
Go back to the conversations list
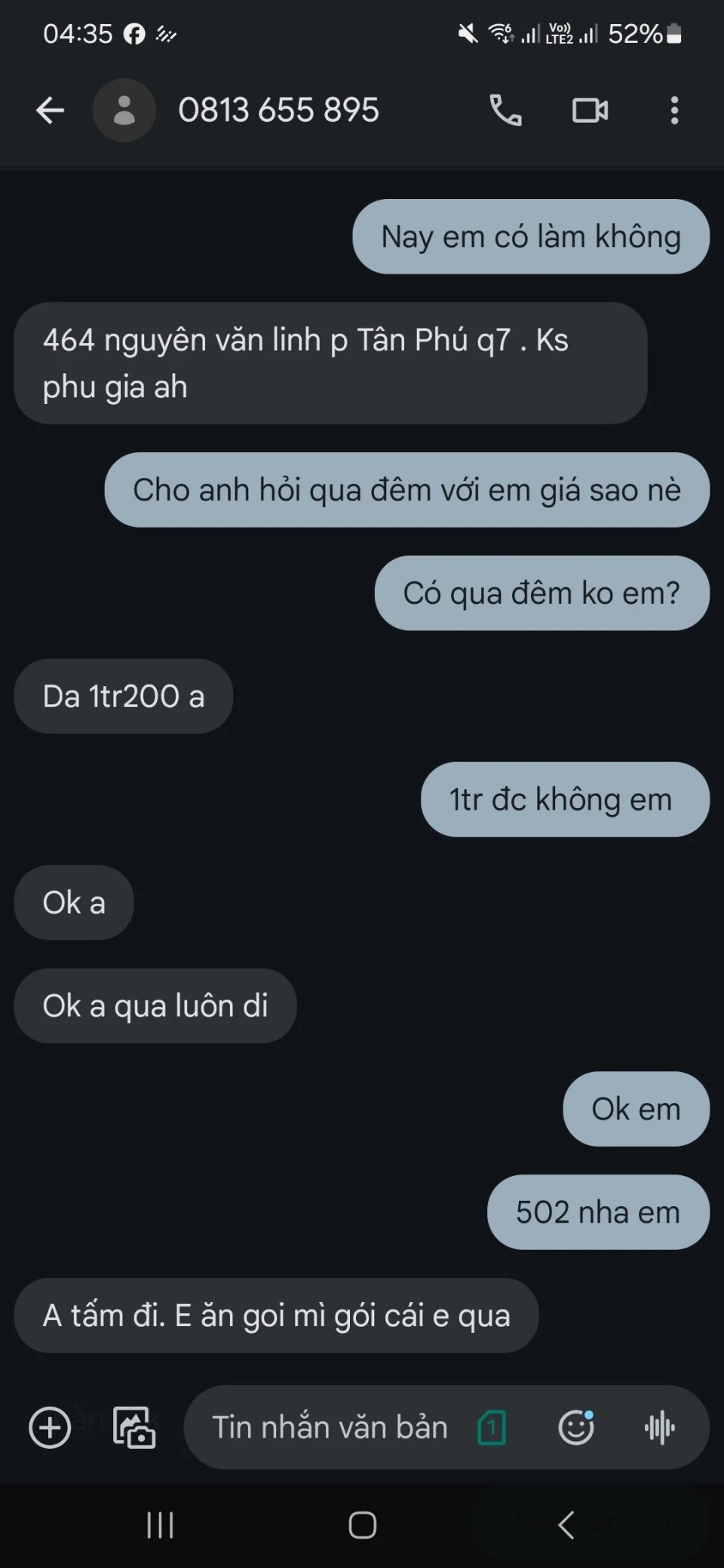(x=50, y=111)
